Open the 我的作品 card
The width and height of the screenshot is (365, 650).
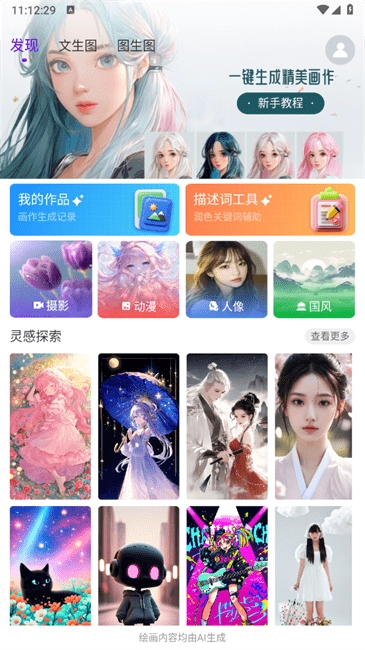click(x=95, y=210)
